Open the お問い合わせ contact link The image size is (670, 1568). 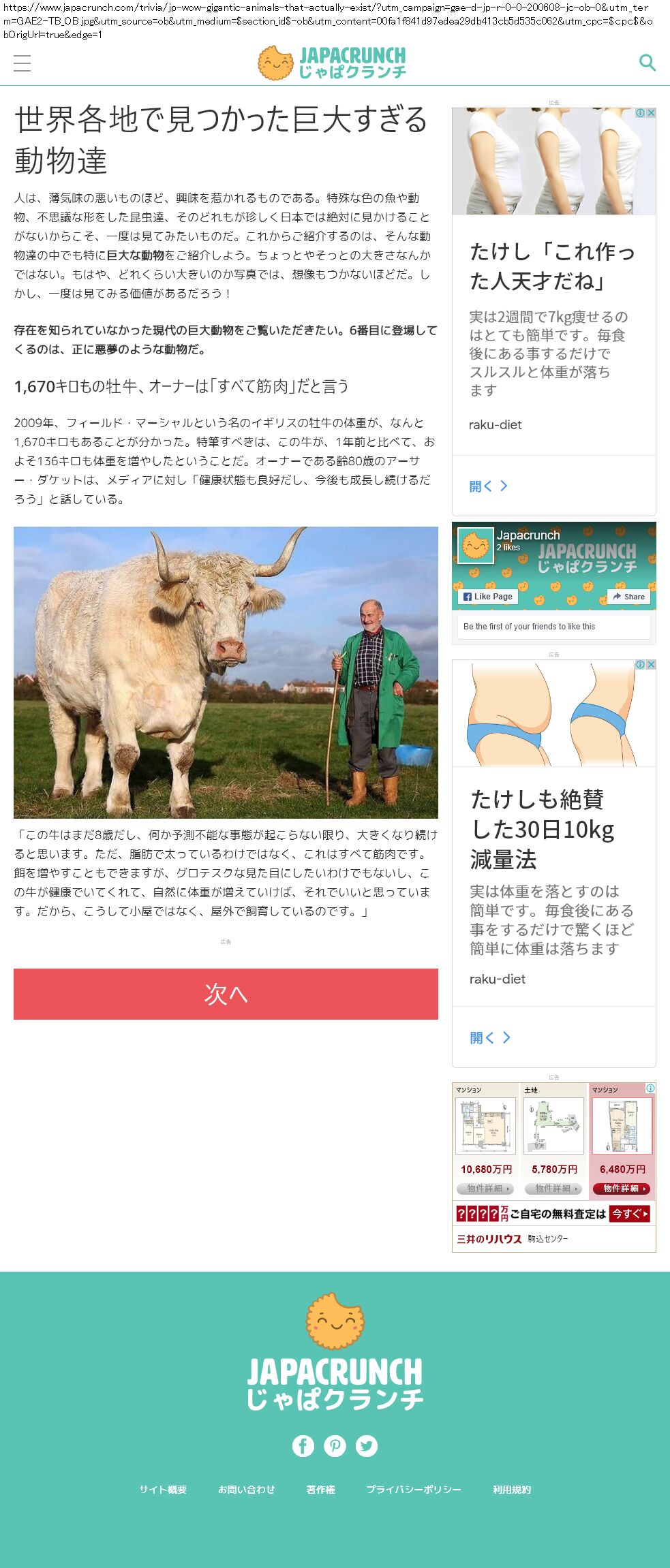pos(246,1490)
